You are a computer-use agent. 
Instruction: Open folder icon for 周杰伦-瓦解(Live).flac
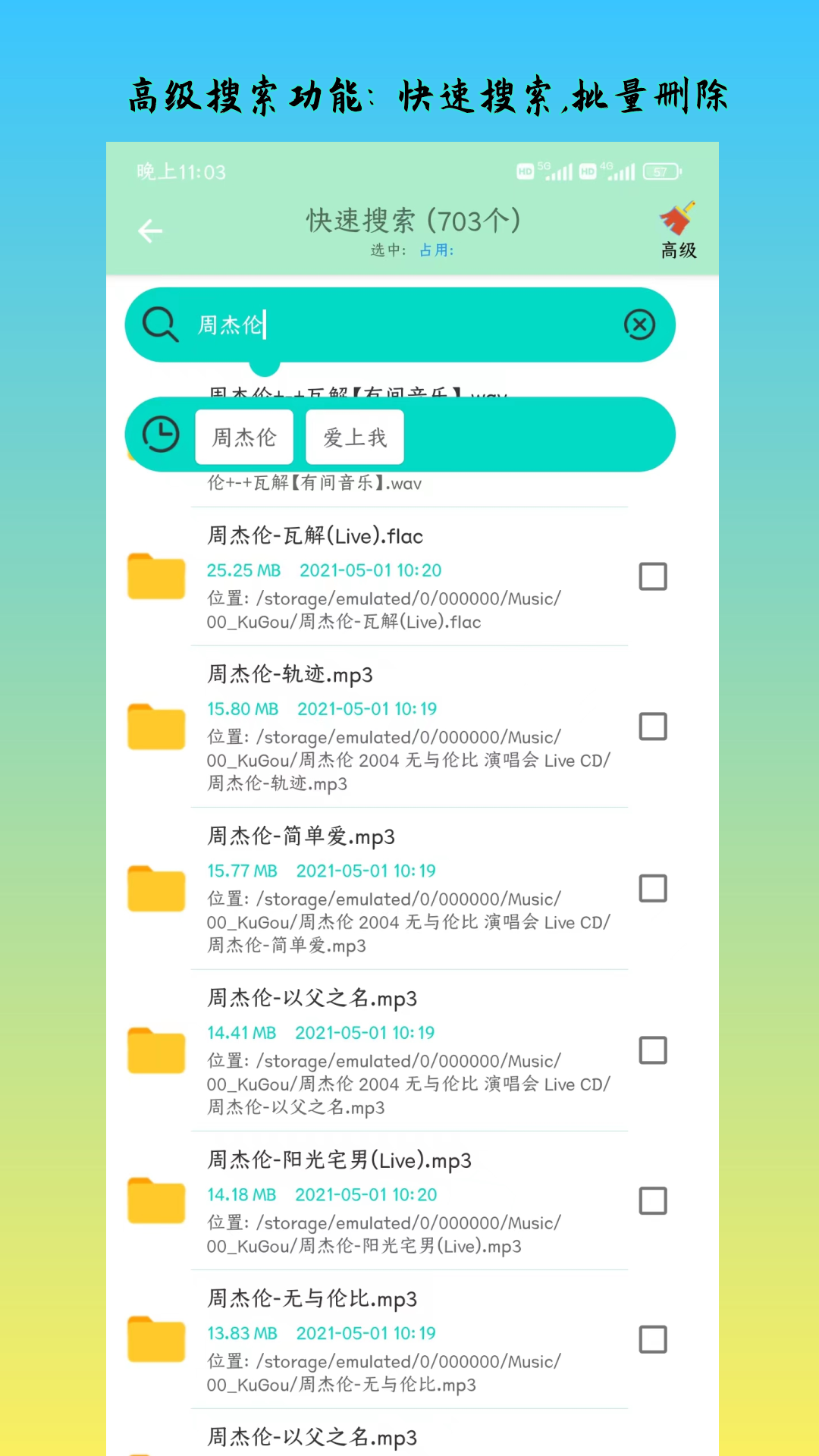point(155,578)
